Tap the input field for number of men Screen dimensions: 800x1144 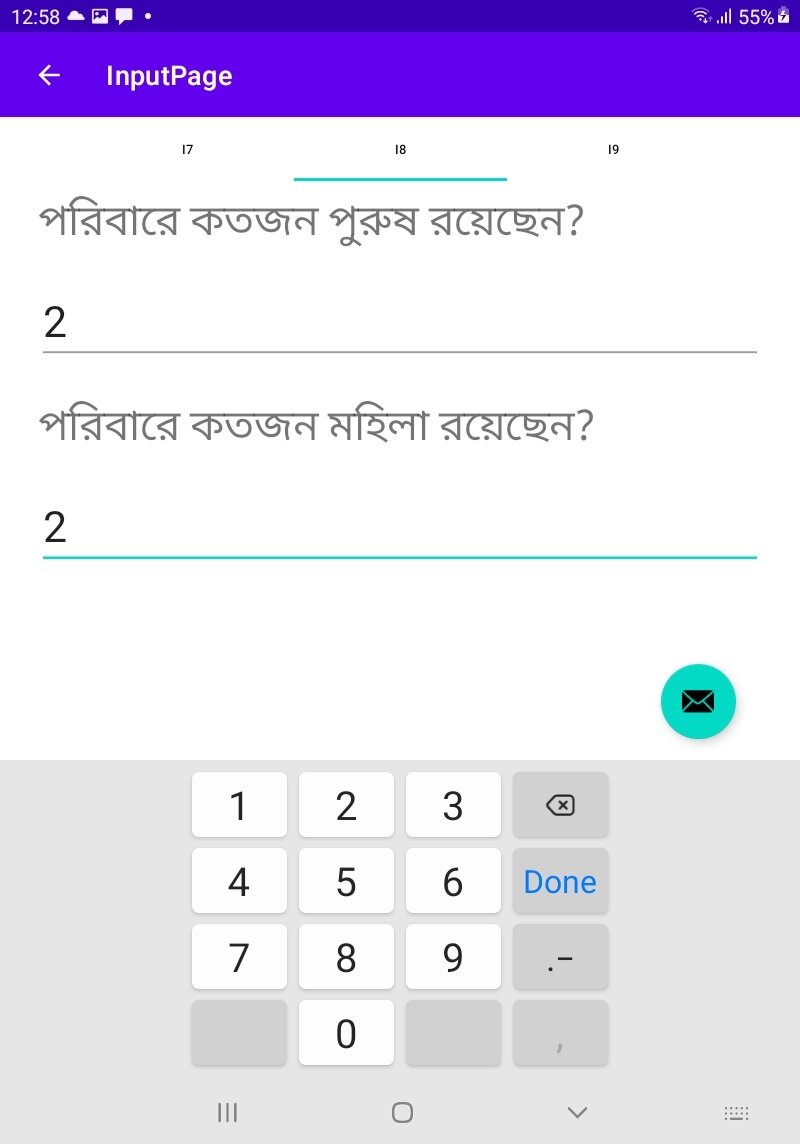point(400,322)
